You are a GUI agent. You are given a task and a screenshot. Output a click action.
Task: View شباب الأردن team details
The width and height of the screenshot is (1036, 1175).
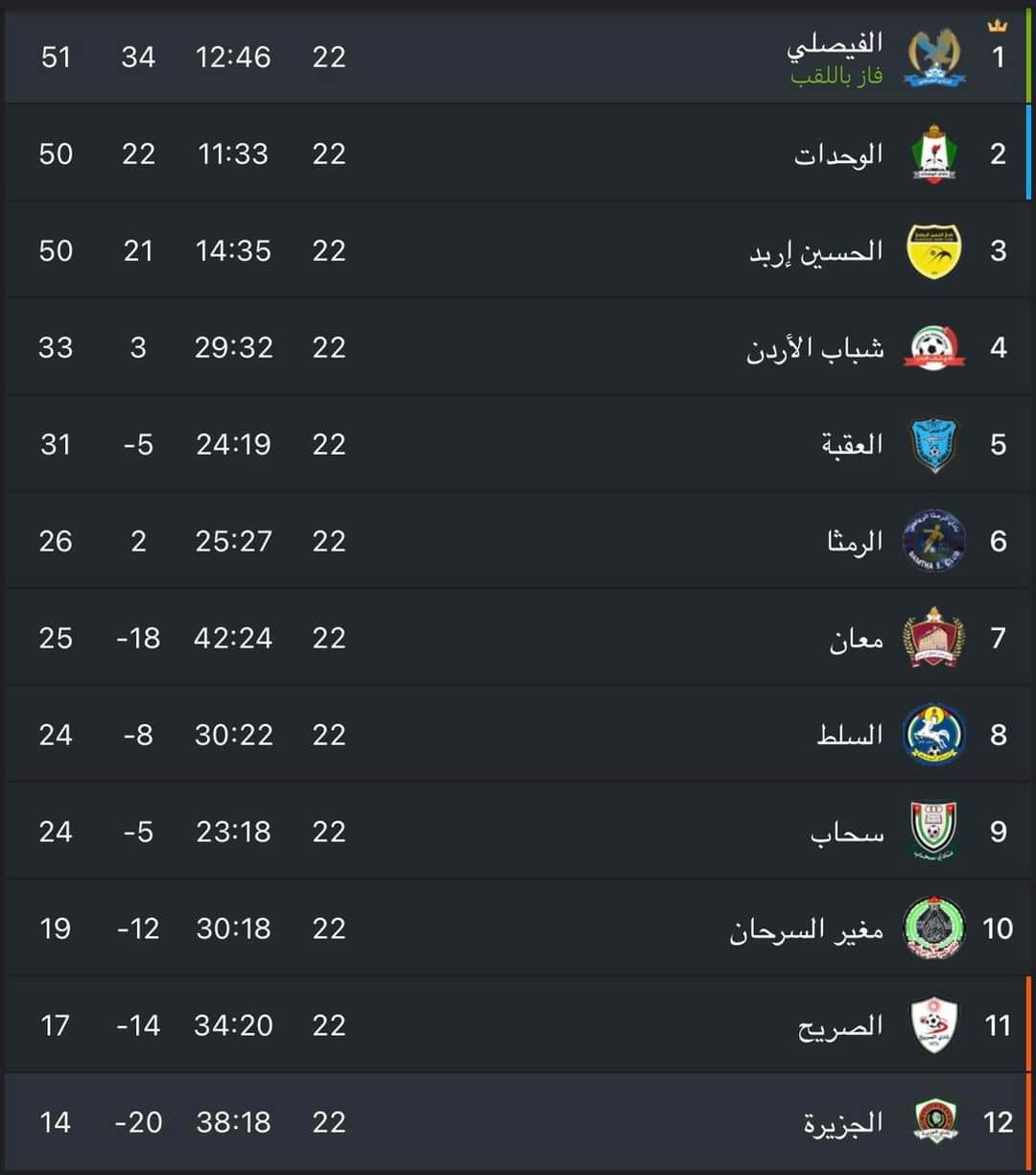[815, 348]
